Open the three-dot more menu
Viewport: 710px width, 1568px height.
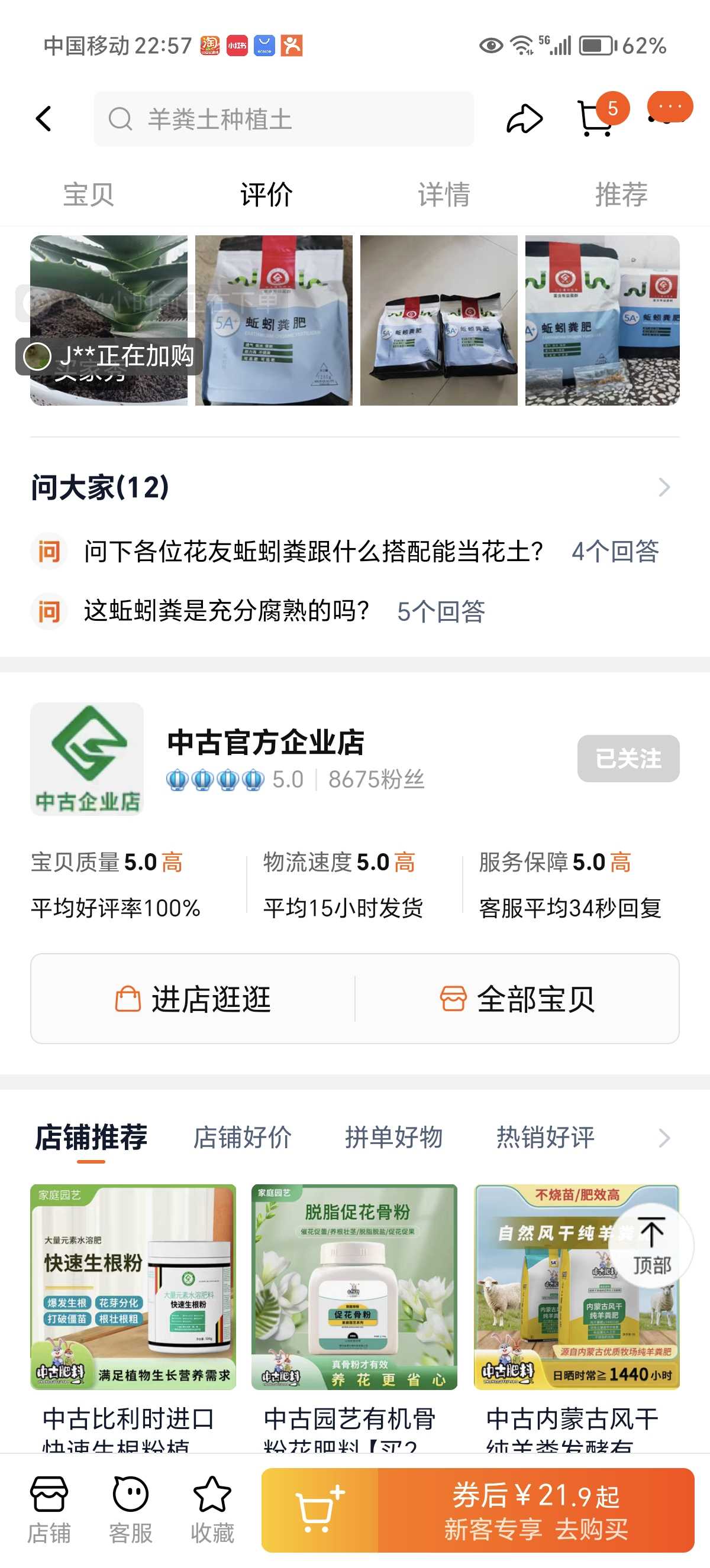tap(669, 108)
